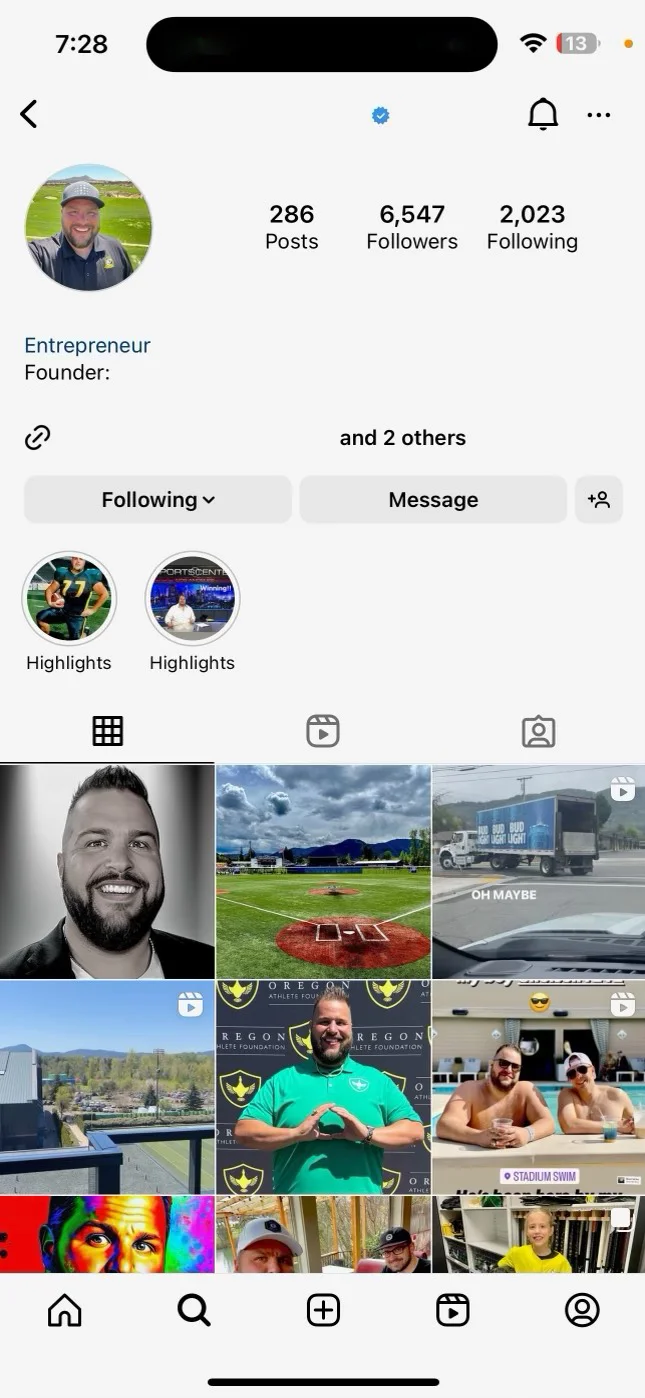Tap the add-person suggestions button
This screenshot has height=1398, width=645.
pyautogui.click(x=599, y=500)
